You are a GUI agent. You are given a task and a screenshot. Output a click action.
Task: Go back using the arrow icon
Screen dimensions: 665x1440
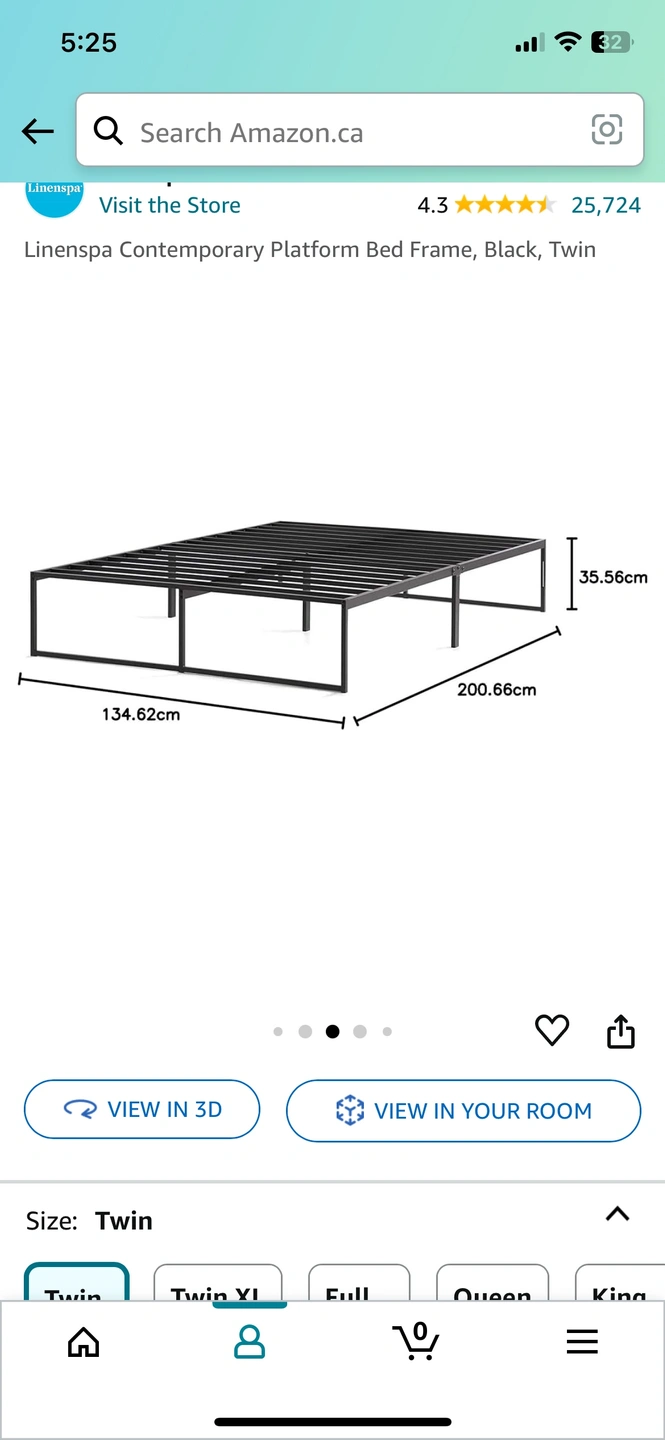38,131
